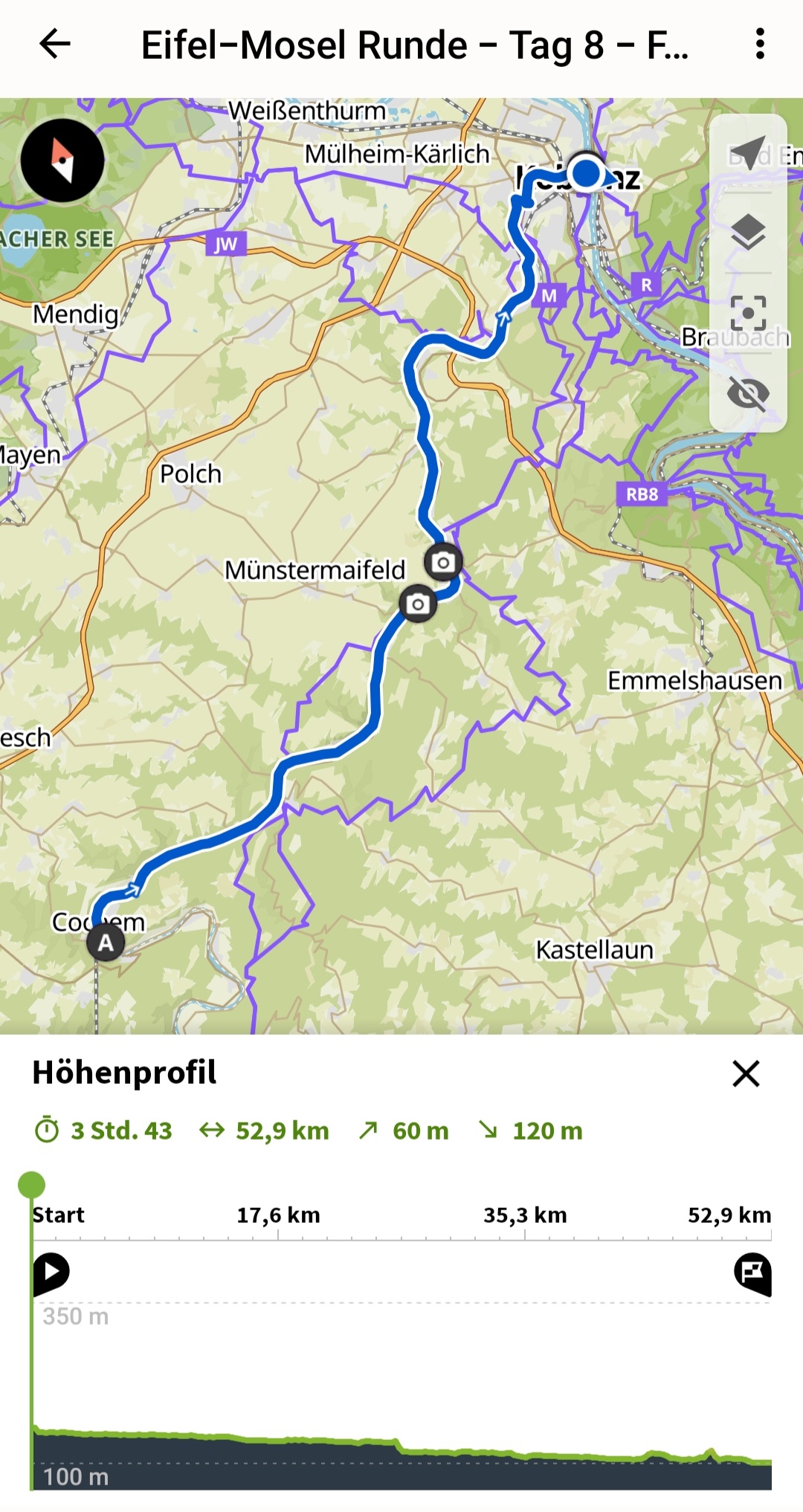The image size is (803, 1512).
Task: Open the lower camera photo marker
Action: pyautogui.click(x=418, y=604)
